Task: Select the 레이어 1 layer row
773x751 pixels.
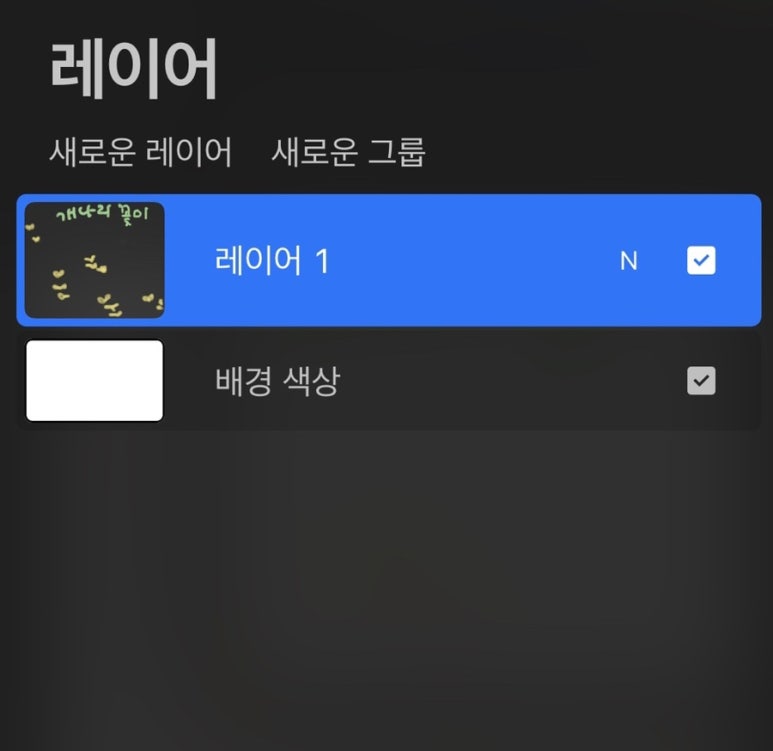Action: [x=400, y=261]
